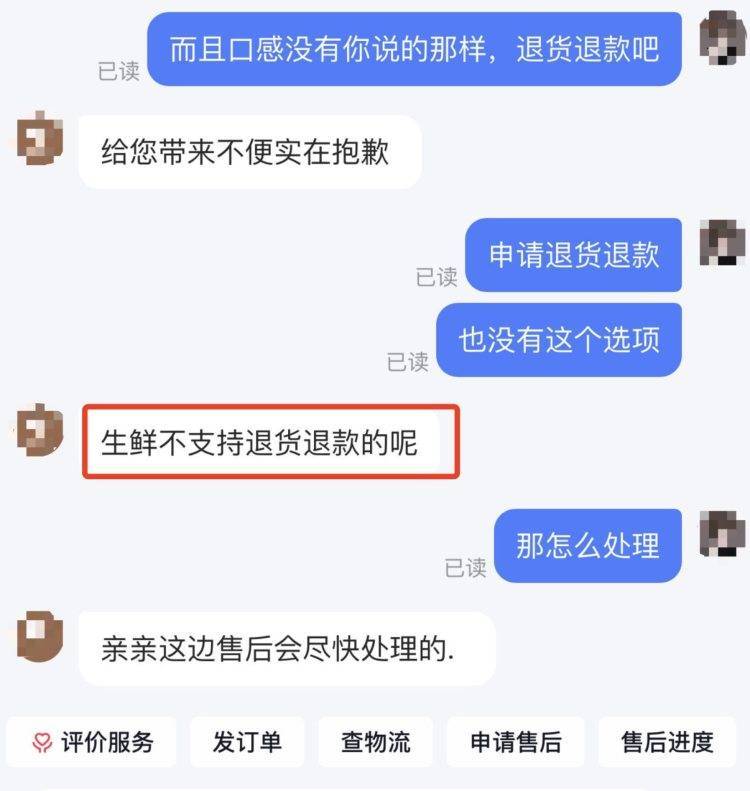The width and height of the screenshot is (750, 791).
Task: Tap the 评价服务 chip
Action: (92, 742)
